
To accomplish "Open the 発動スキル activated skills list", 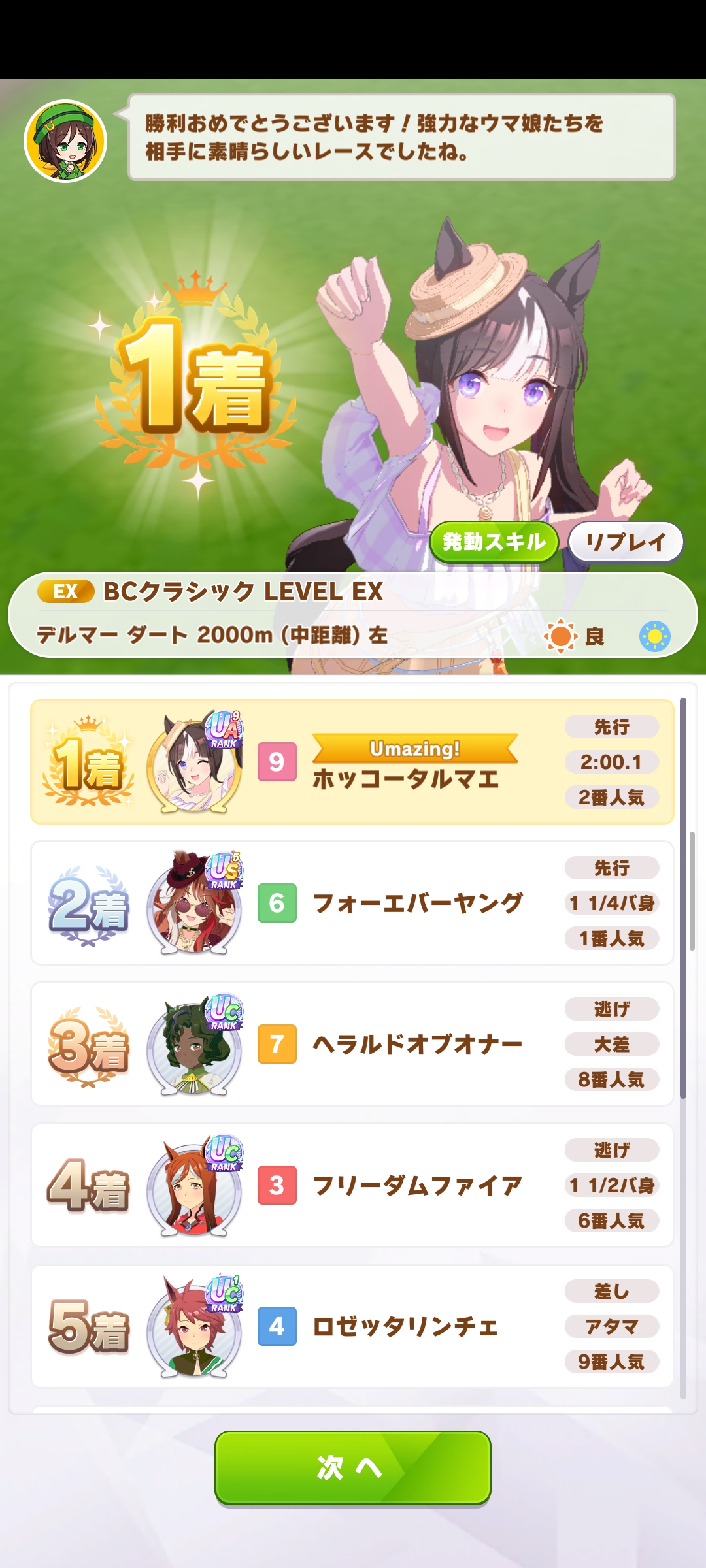I will (x=494, y=542).
